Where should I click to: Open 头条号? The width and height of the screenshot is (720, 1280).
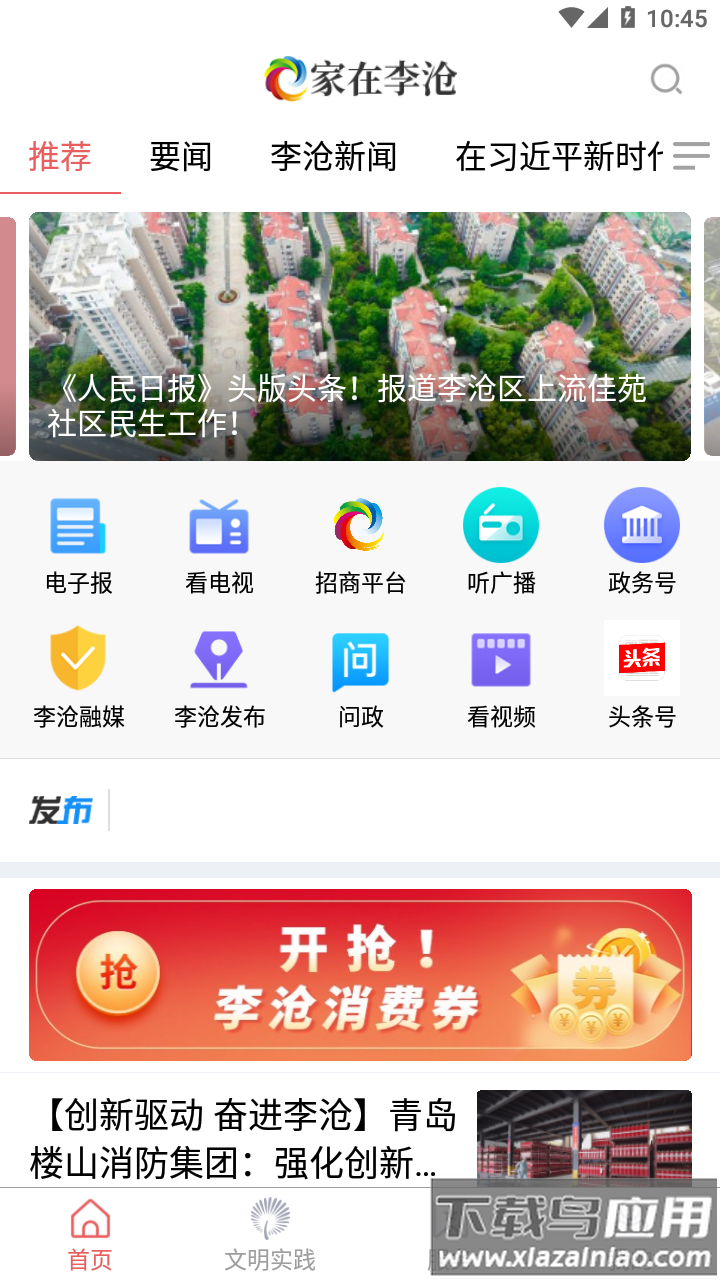642,677
